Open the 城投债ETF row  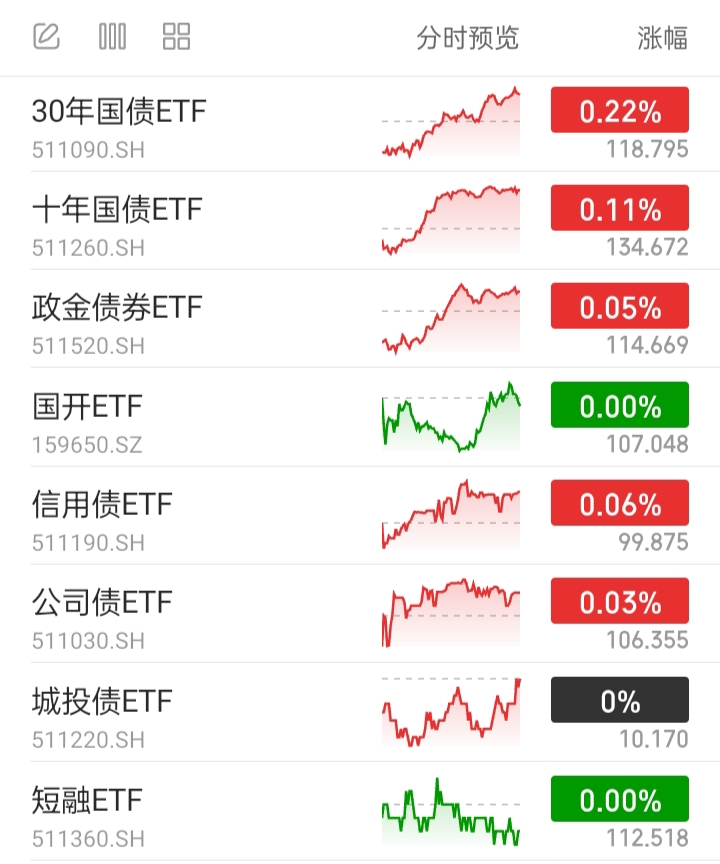click(x=360, y=712)
